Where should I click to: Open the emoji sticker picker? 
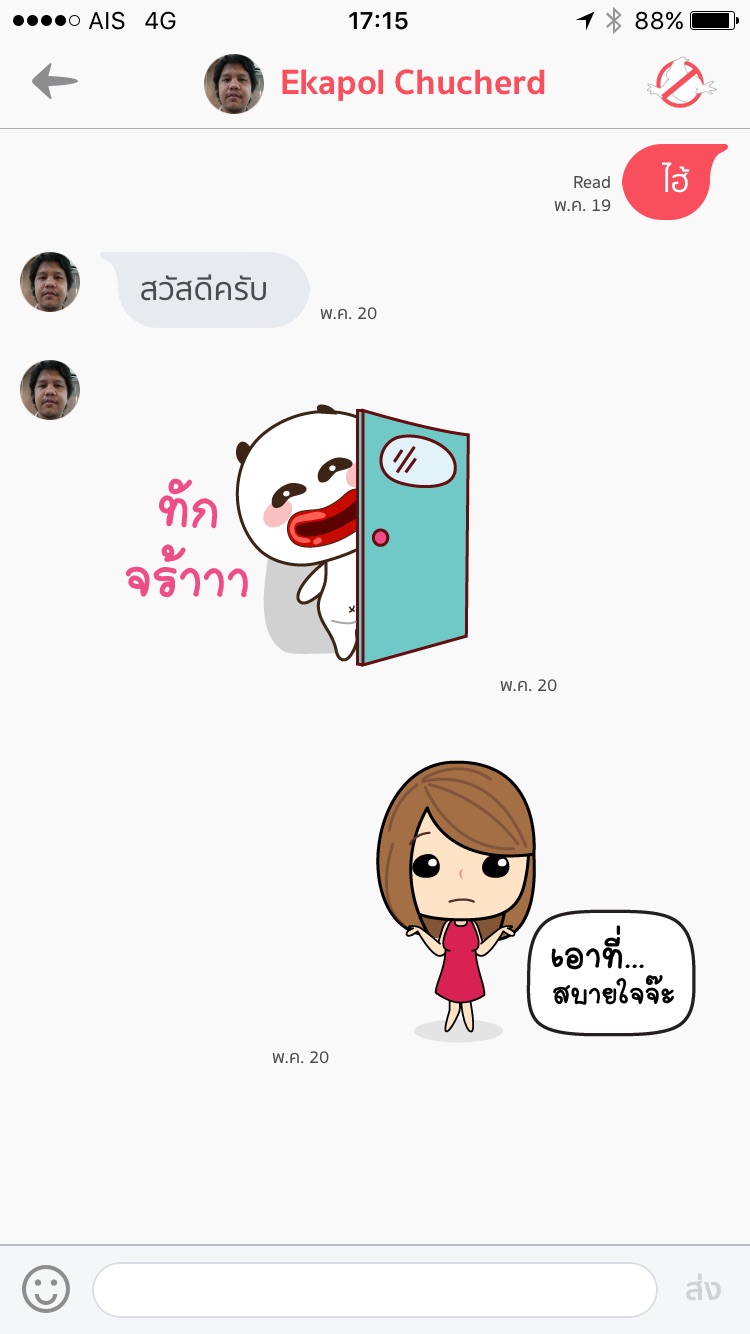46,1289
